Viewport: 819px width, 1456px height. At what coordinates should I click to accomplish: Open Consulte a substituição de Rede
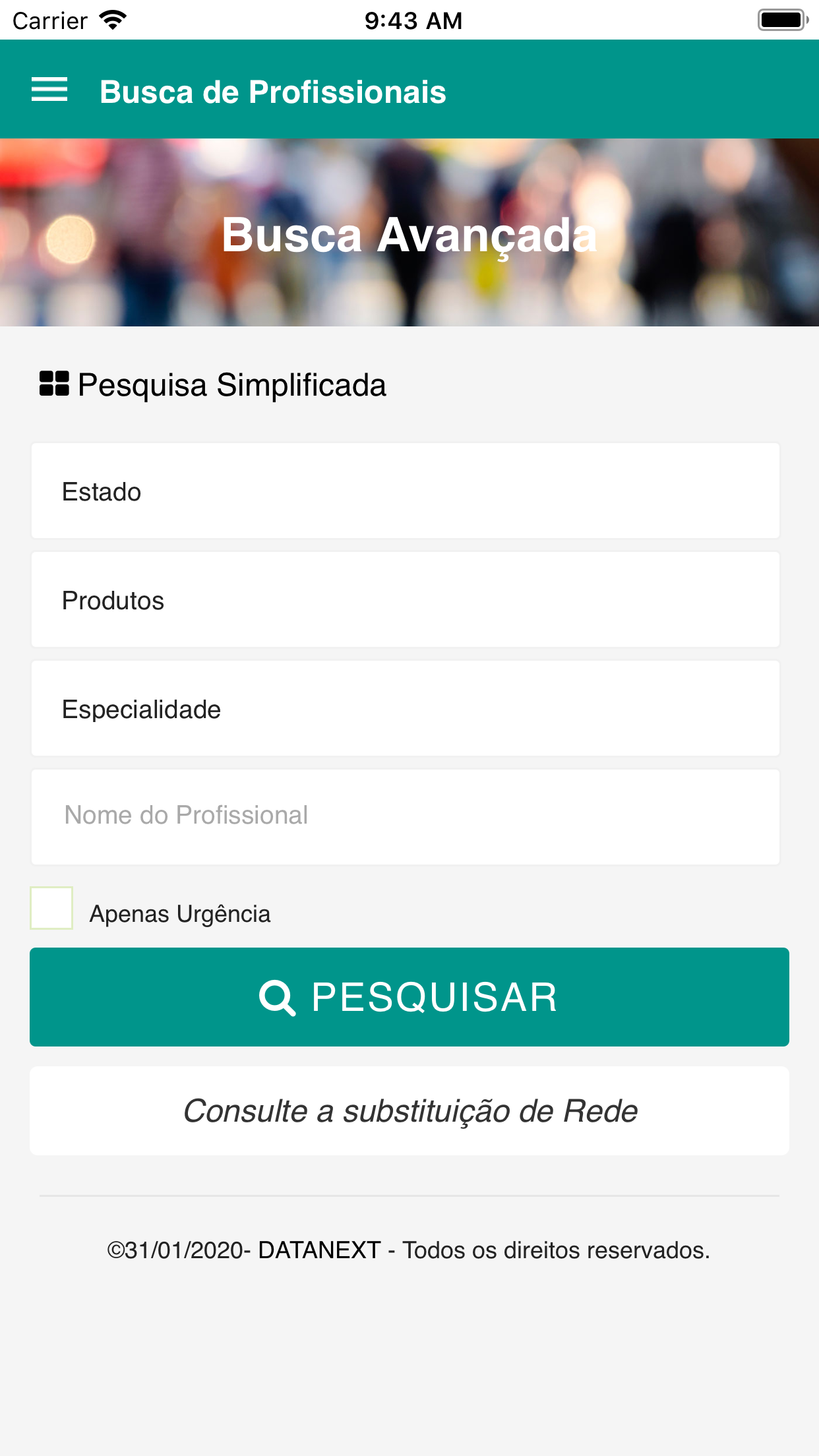[x=409, y=1110]
